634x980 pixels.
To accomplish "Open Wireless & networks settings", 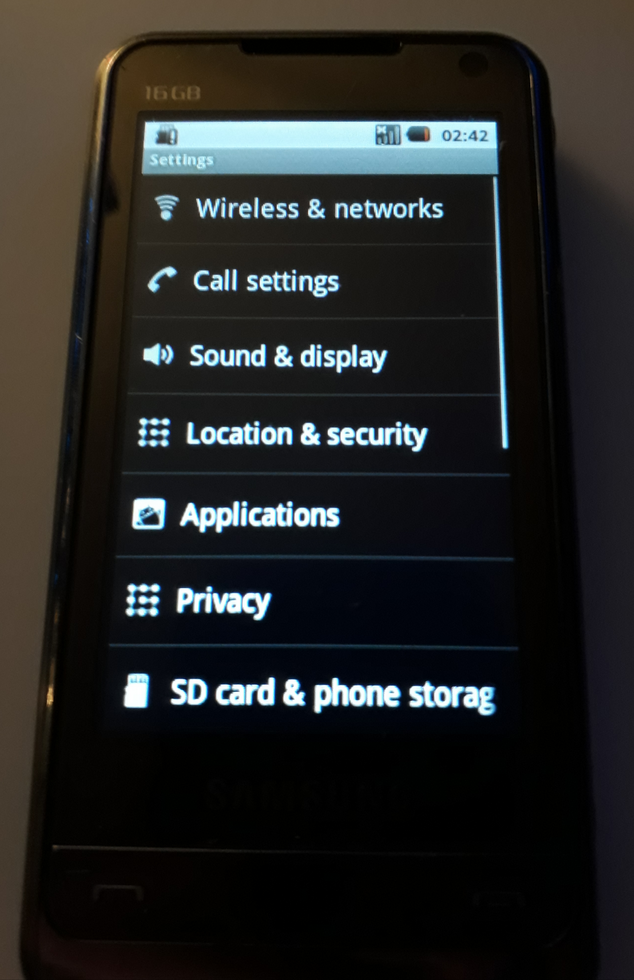I will (x=318, y=209).
